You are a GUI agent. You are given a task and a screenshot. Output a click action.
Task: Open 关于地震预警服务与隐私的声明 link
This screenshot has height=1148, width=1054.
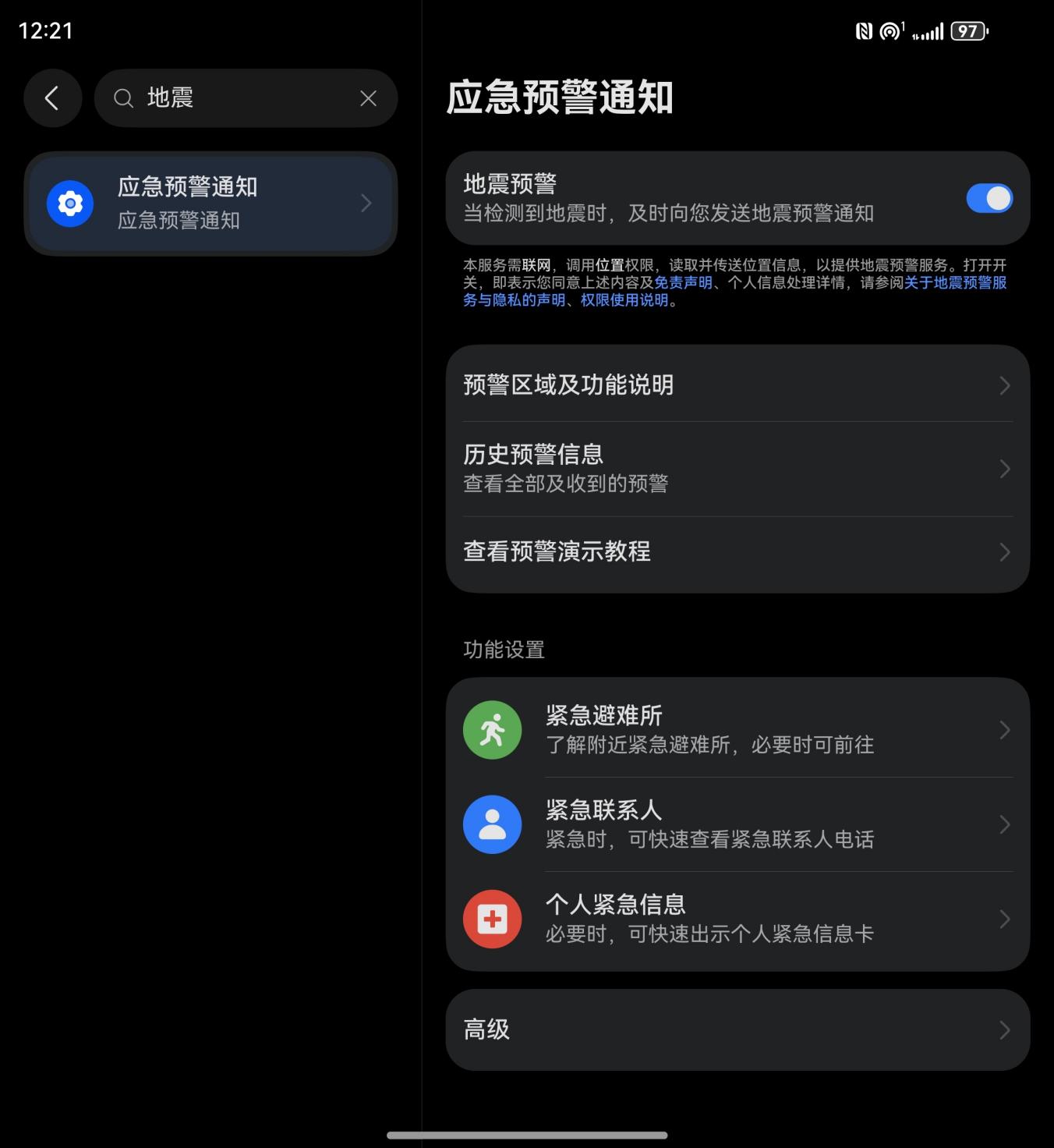pyautogui.click(x=954, y=282)
